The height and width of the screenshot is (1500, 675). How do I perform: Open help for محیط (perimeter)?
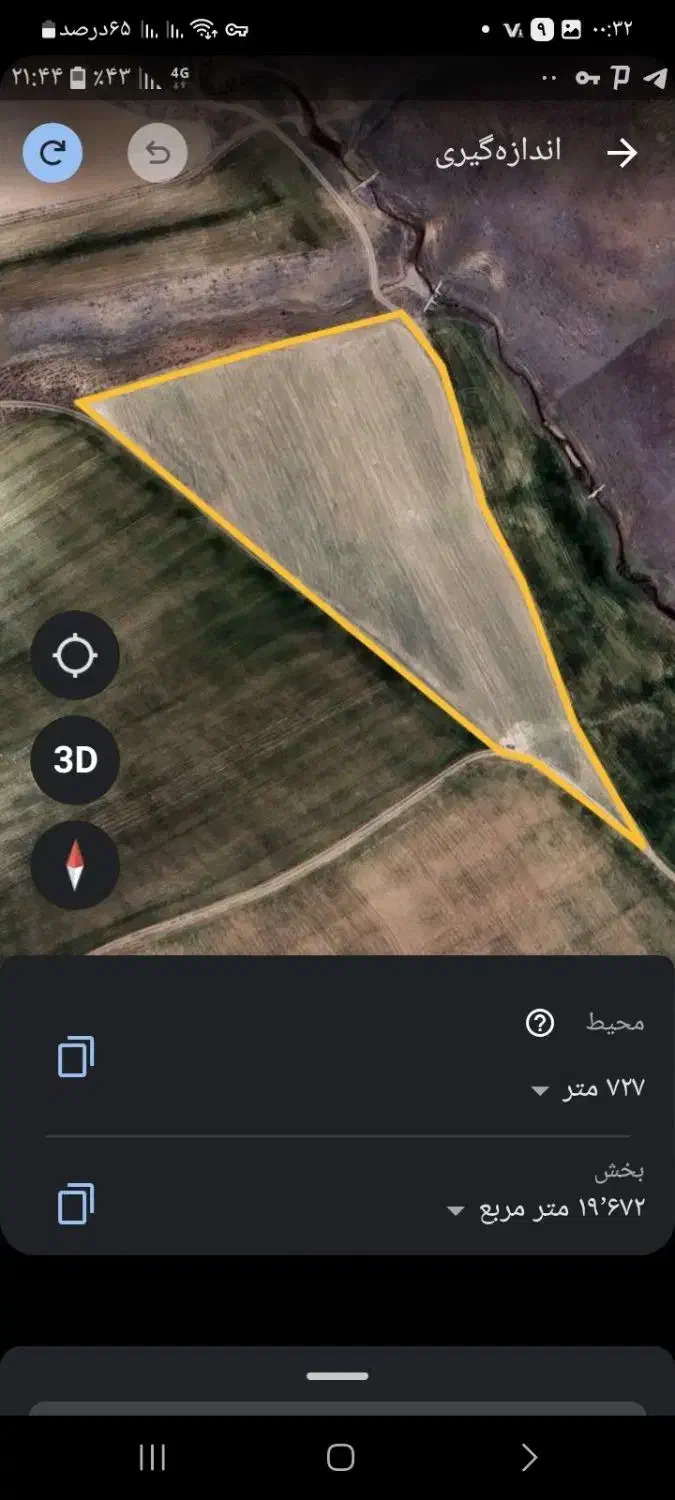pyautogui.click(x=540, y=1023)
